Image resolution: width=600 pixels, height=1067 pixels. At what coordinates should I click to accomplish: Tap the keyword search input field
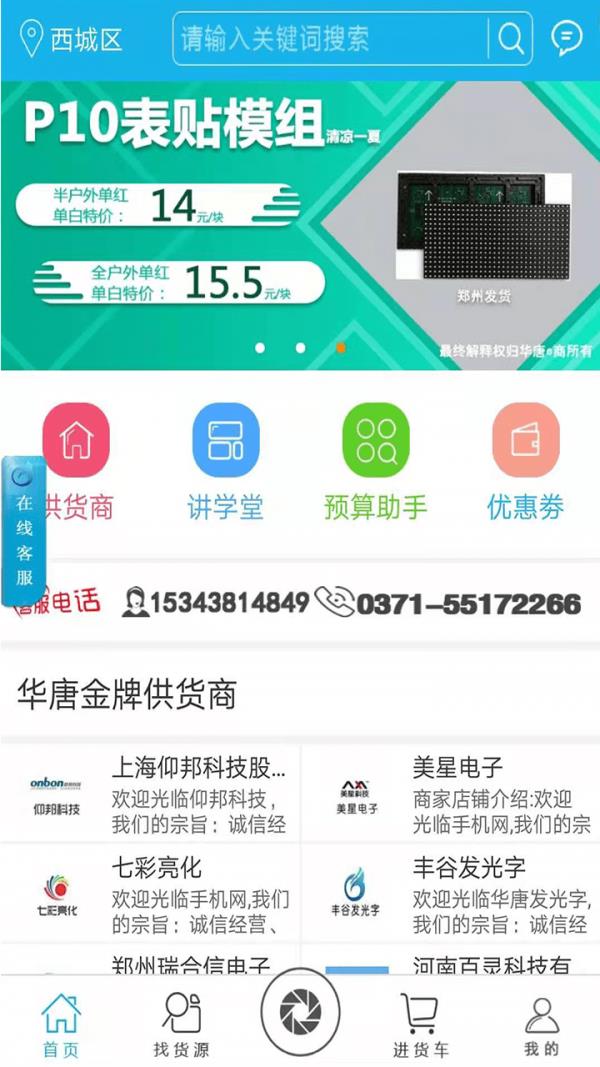tap(330, 39)
